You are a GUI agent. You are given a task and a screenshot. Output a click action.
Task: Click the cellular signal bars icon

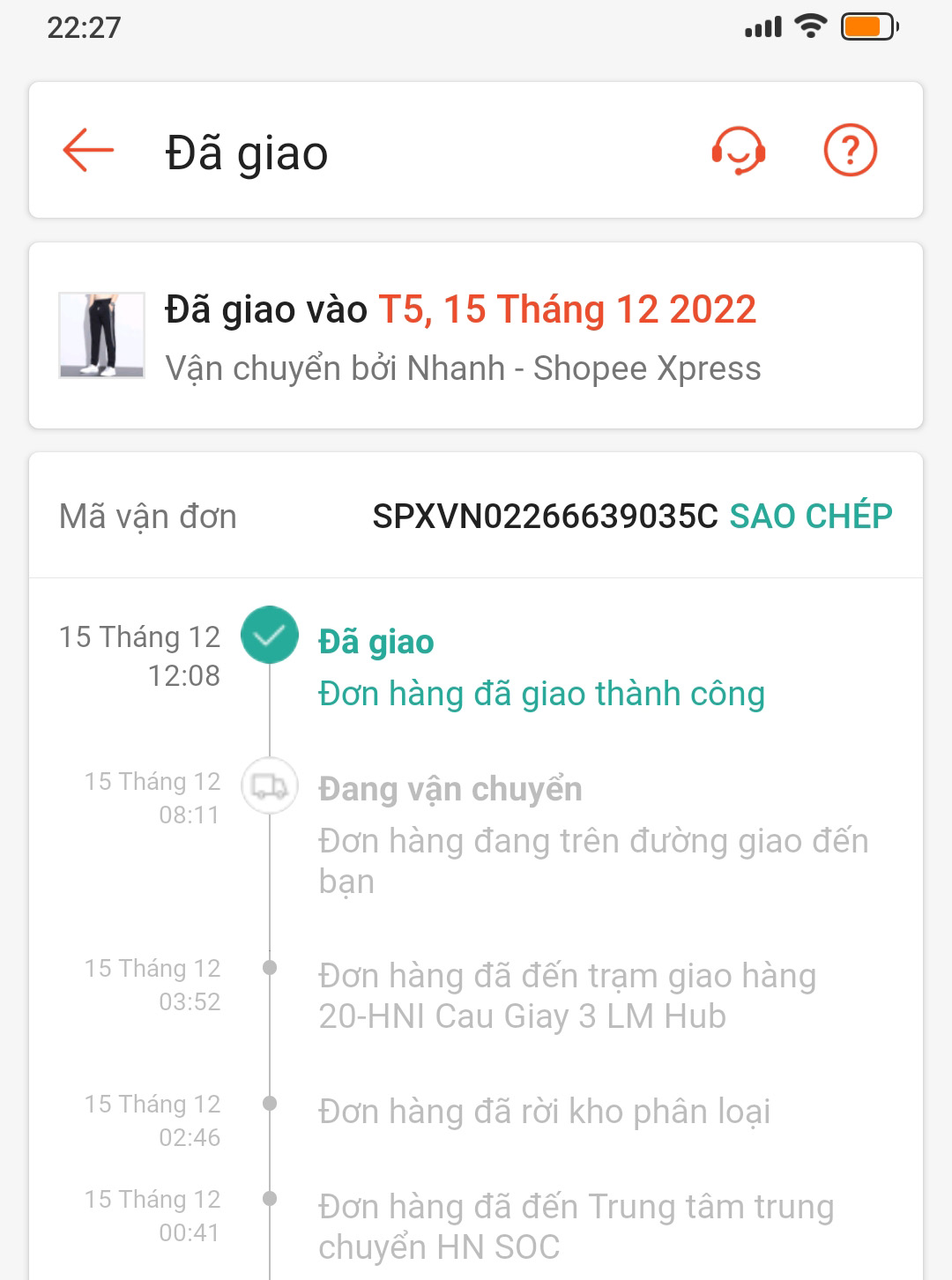click(x=763, y=26)
